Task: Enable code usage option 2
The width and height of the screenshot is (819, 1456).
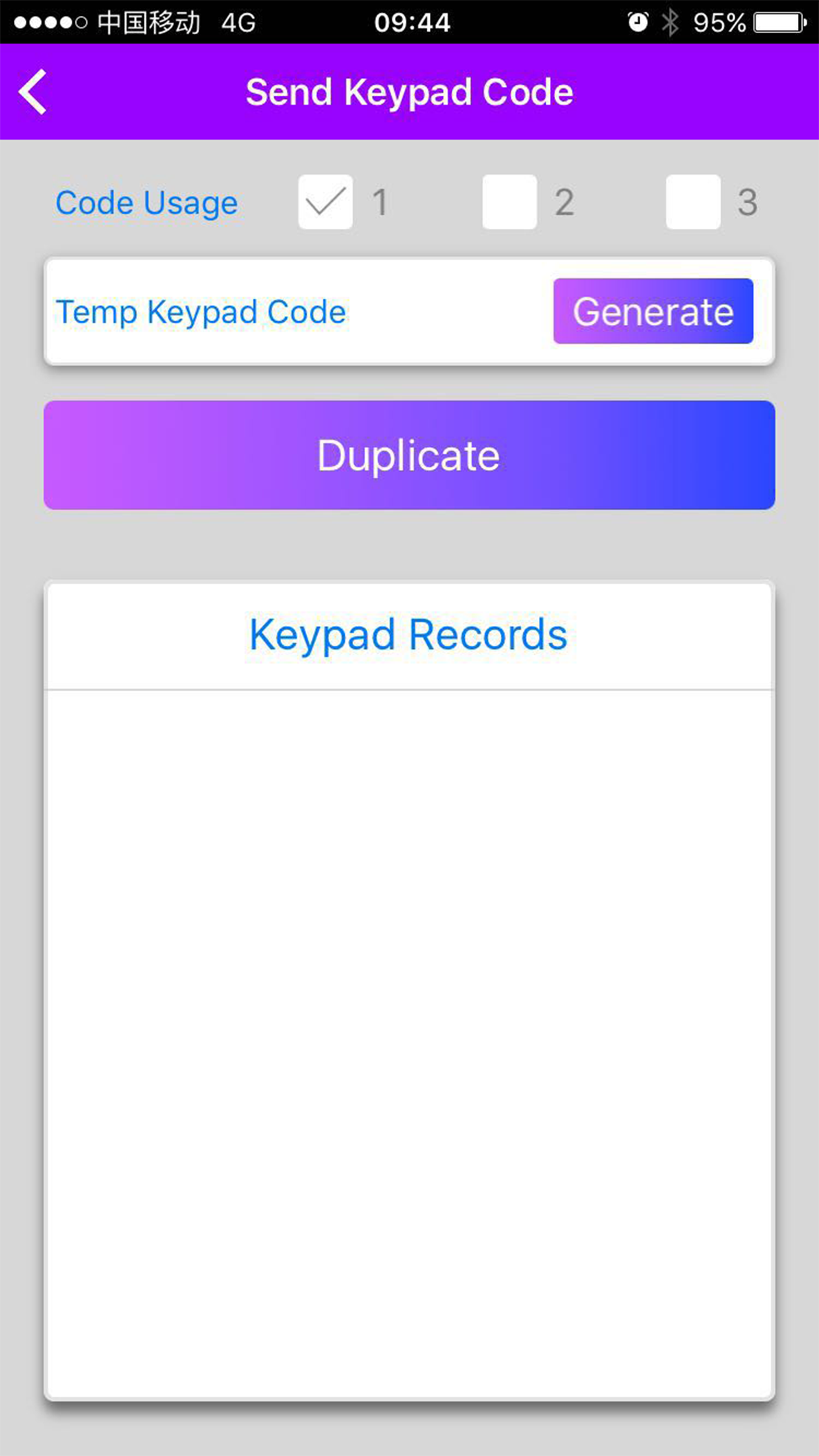Action: [x=509, y=202]
